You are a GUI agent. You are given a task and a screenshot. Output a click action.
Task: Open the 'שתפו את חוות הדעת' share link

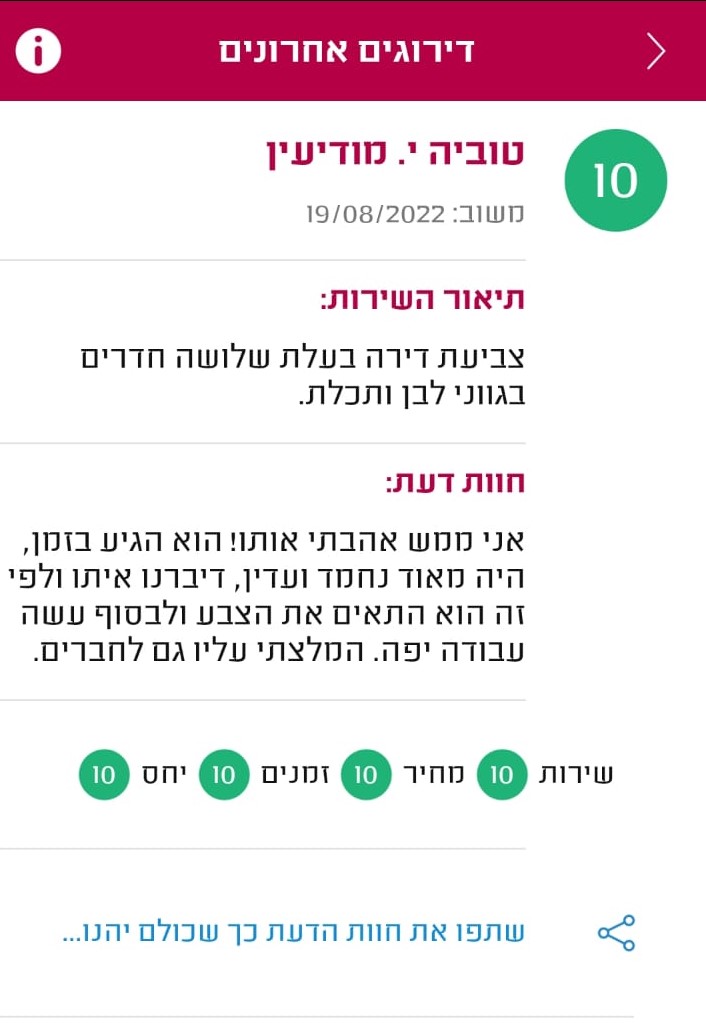[294, 933]
